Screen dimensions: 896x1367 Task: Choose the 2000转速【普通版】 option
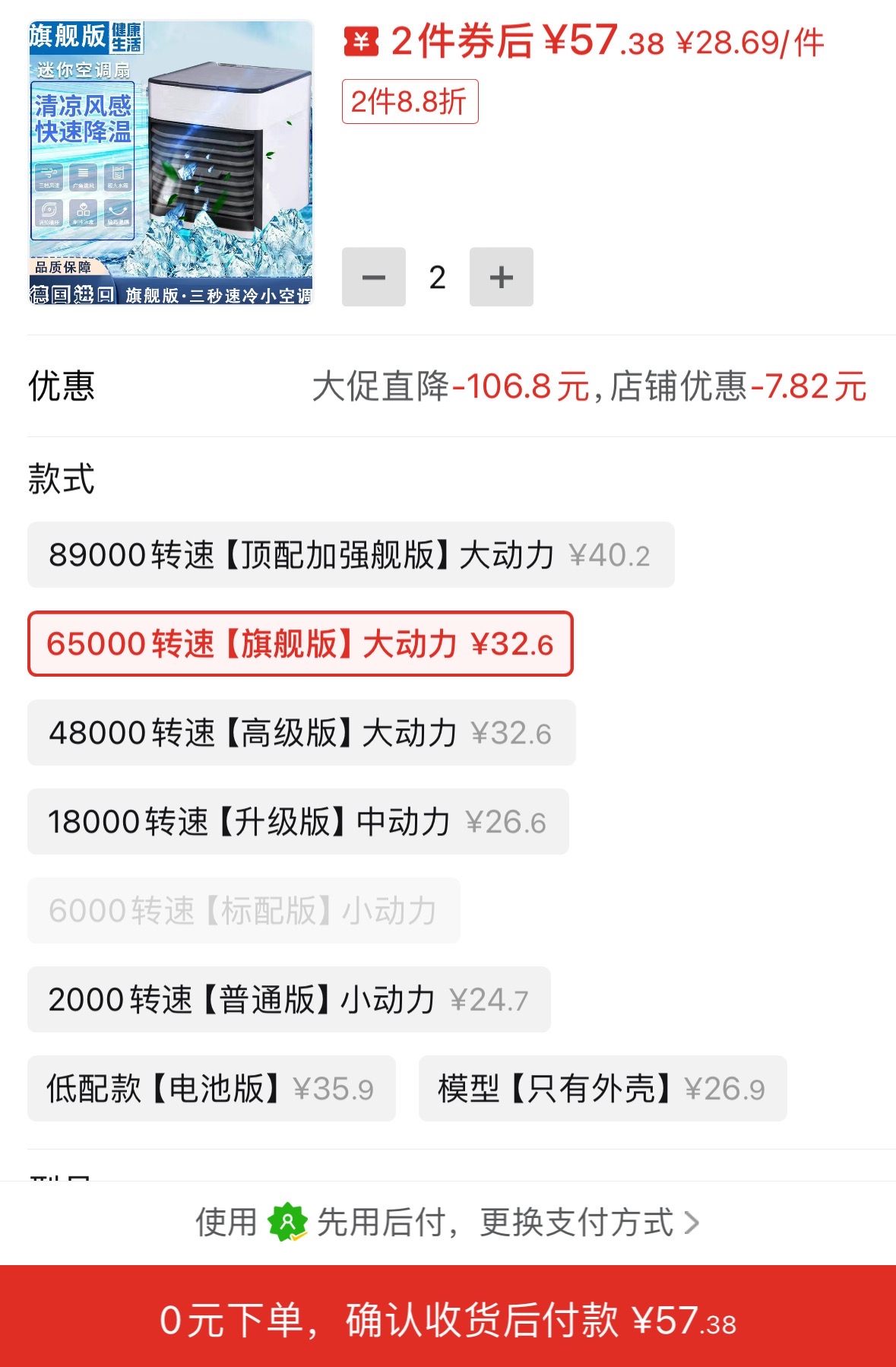pyautogui.click(x=289, y=1000)
